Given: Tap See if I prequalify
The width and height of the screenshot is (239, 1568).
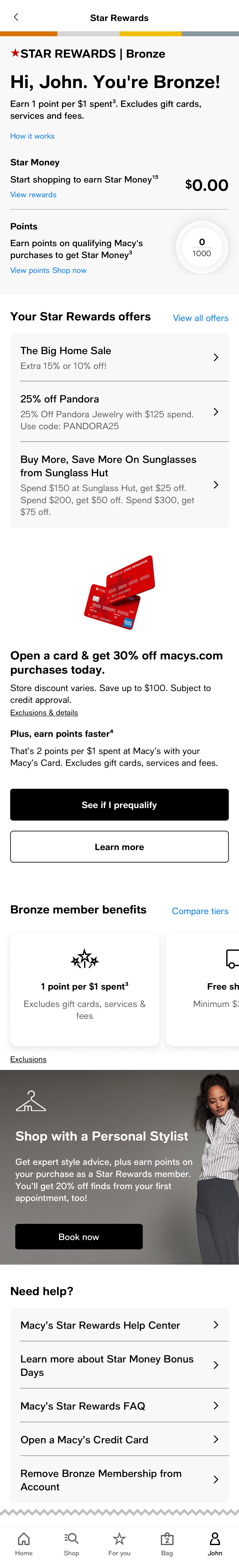Looking at the screenshot, I should pyautogui.click(x=119, y=805).
